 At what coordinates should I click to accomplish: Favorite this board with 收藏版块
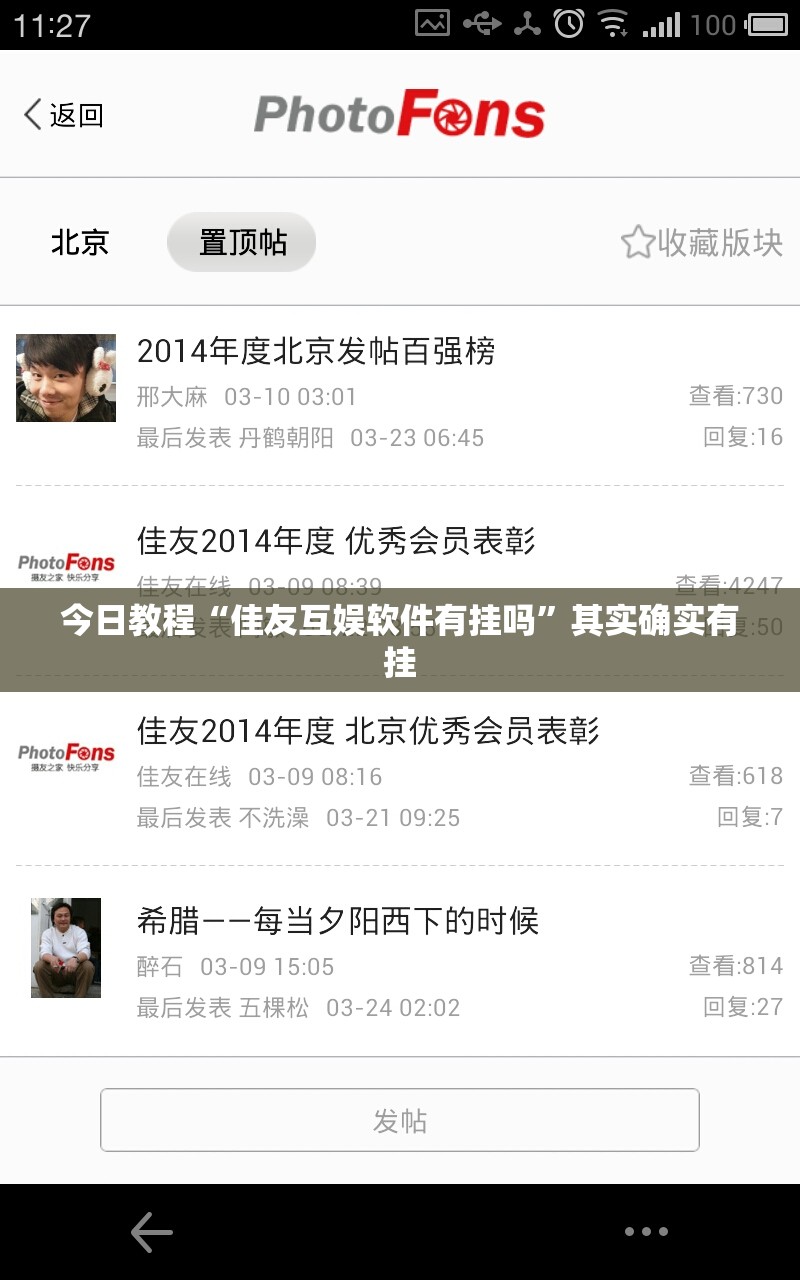point(701,242)
